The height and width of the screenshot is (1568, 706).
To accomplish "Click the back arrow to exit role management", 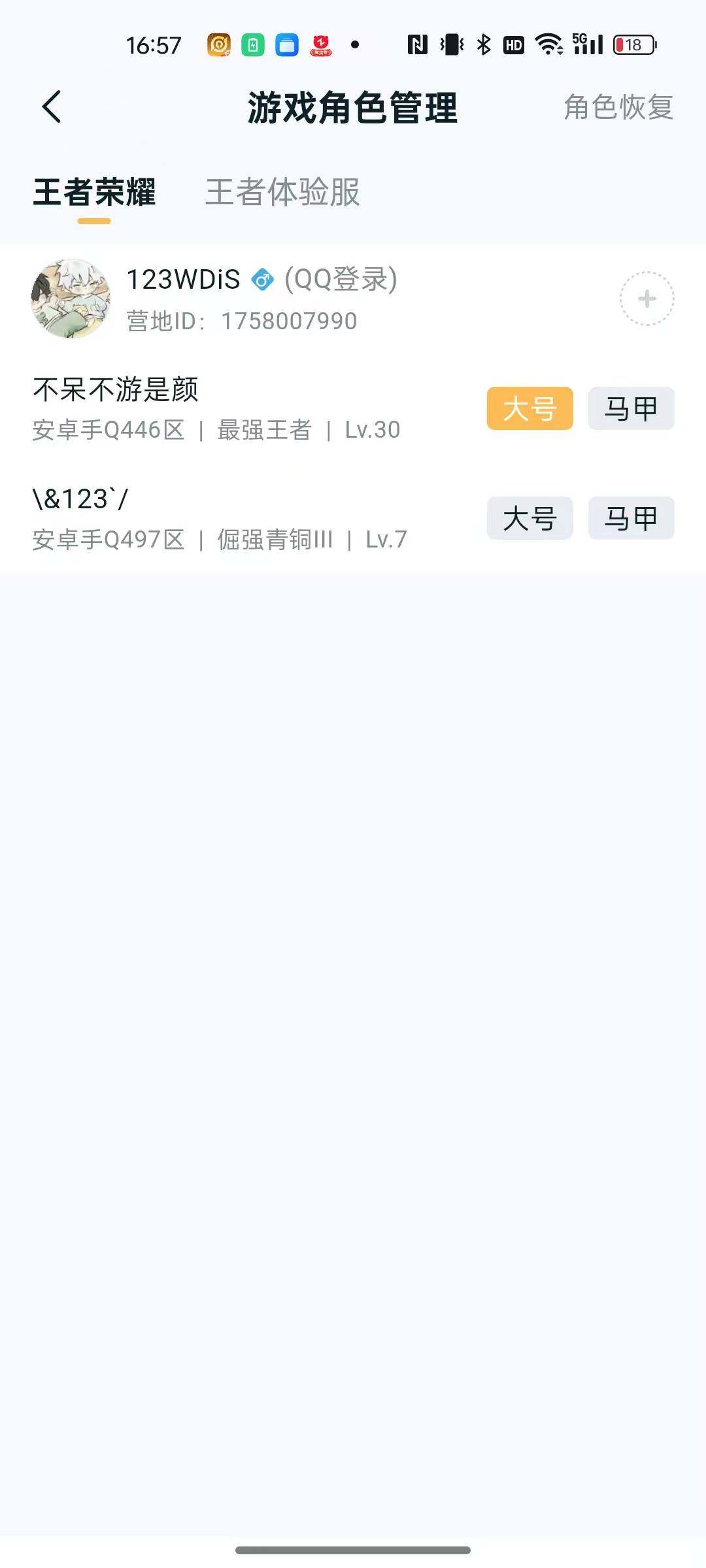I will point(52,107).
